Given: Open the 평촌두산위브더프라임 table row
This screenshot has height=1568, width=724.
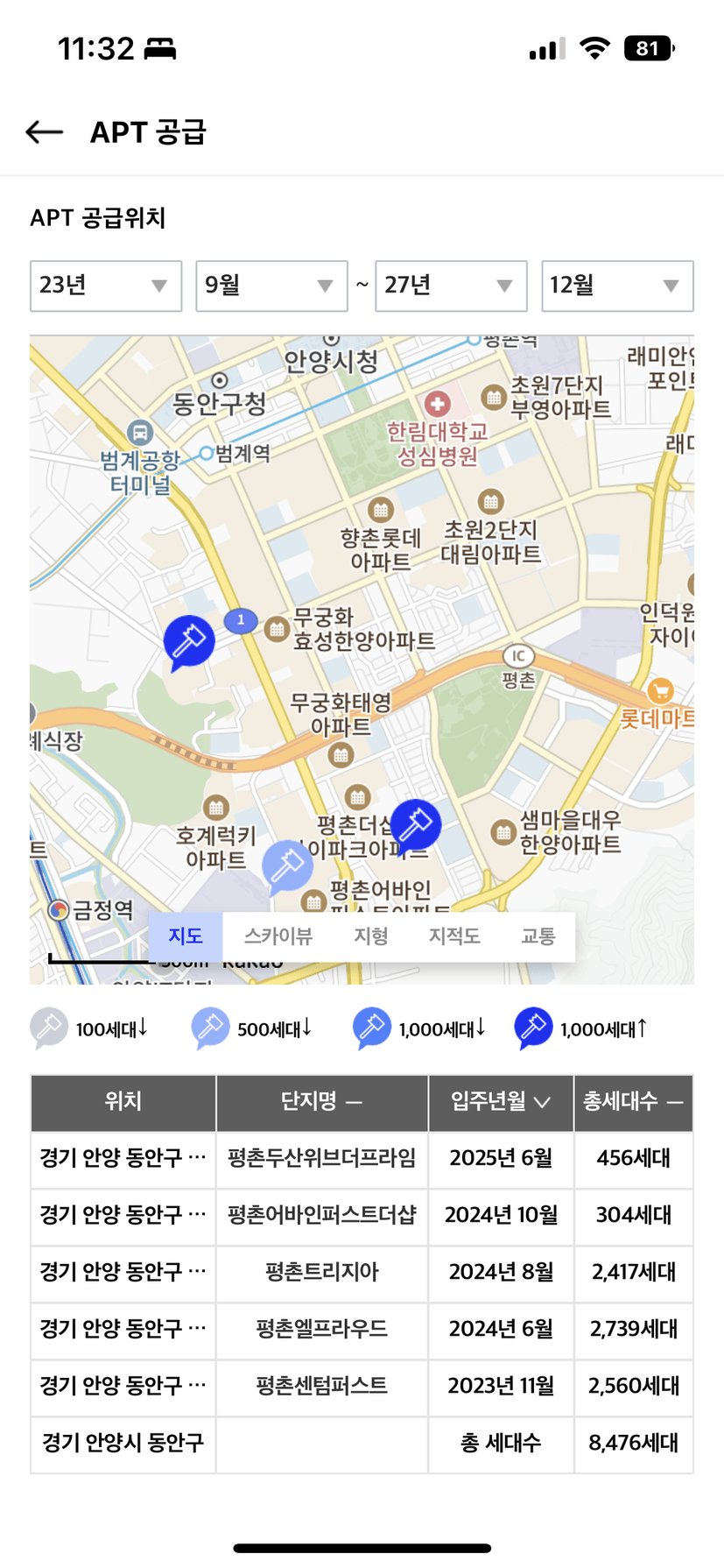Looking at the screenshot, I should click(x=362, y=1158).
